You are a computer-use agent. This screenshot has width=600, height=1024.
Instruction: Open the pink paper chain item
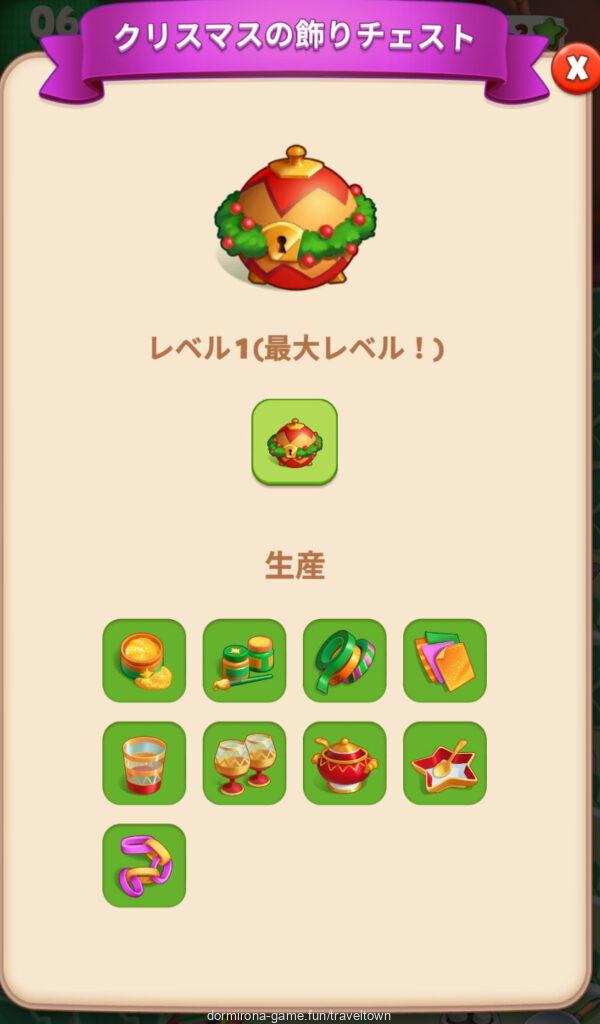pos(144,865)
